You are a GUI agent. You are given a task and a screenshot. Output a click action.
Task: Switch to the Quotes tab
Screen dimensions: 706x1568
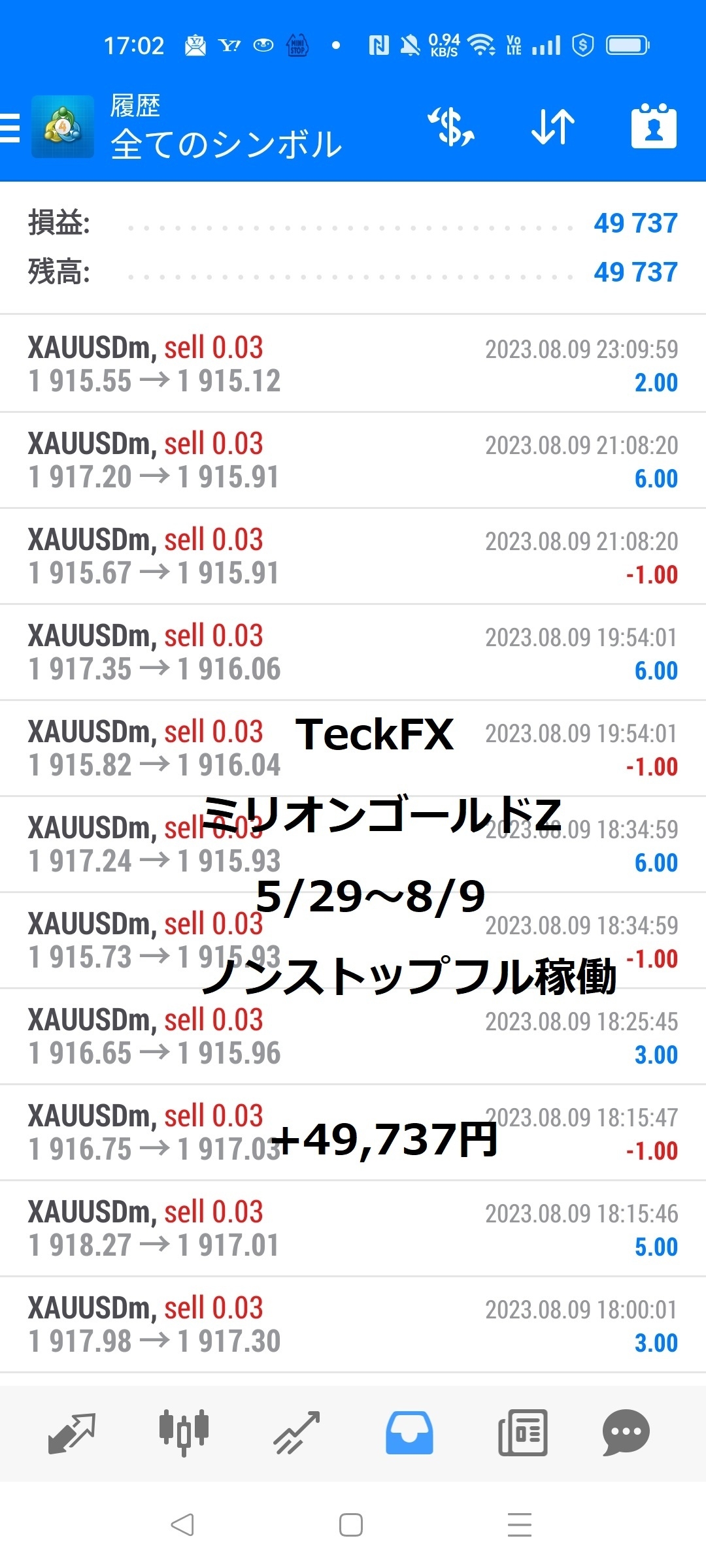pos(72,1433)
